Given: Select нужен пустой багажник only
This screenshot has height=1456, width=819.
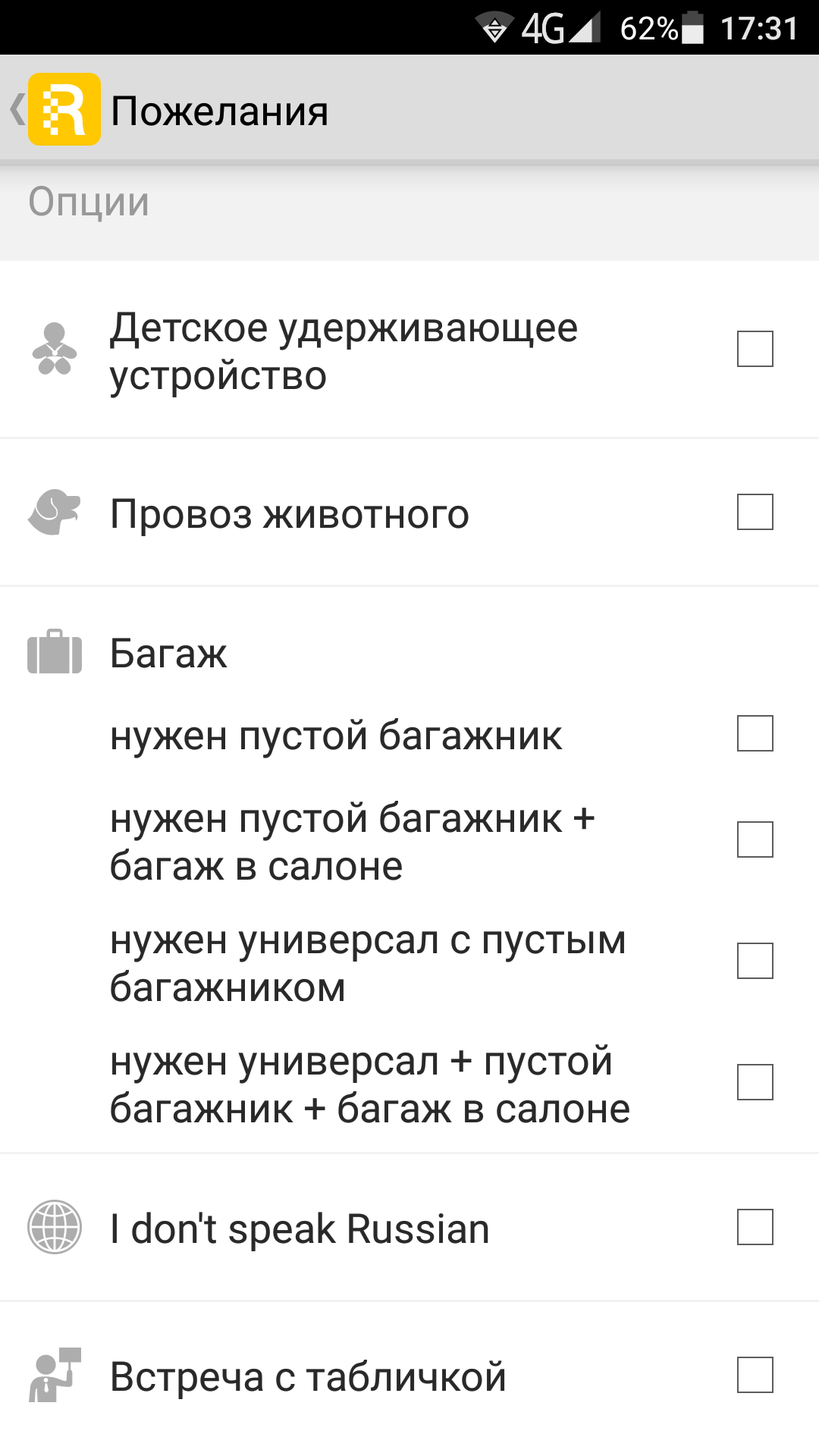Looking at the screenshot, I should click(755, 733).
